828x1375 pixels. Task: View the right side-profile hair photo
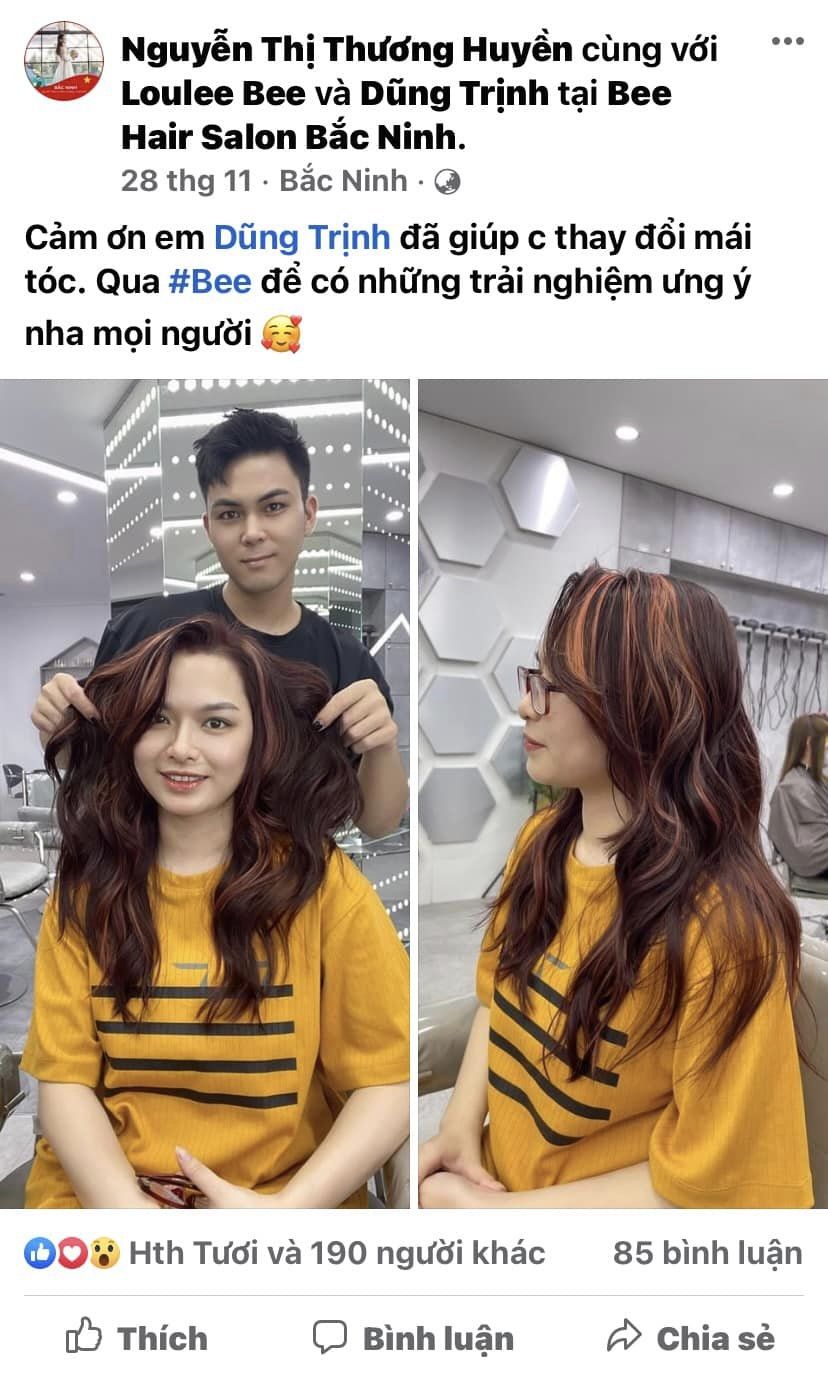(x=622, y=794)
